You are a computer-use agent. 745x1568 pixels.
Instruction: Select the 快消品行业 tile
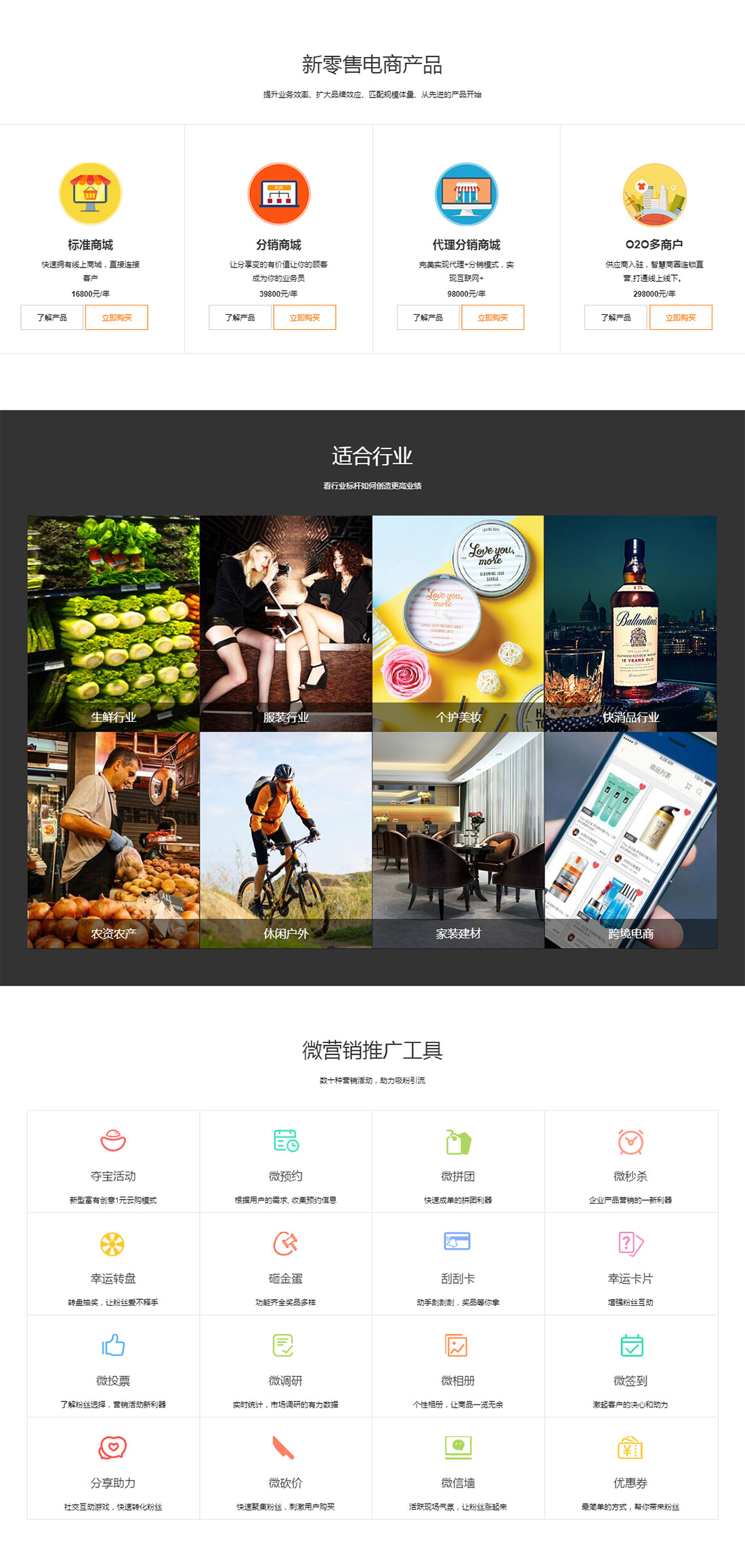(x=631, y=623)
